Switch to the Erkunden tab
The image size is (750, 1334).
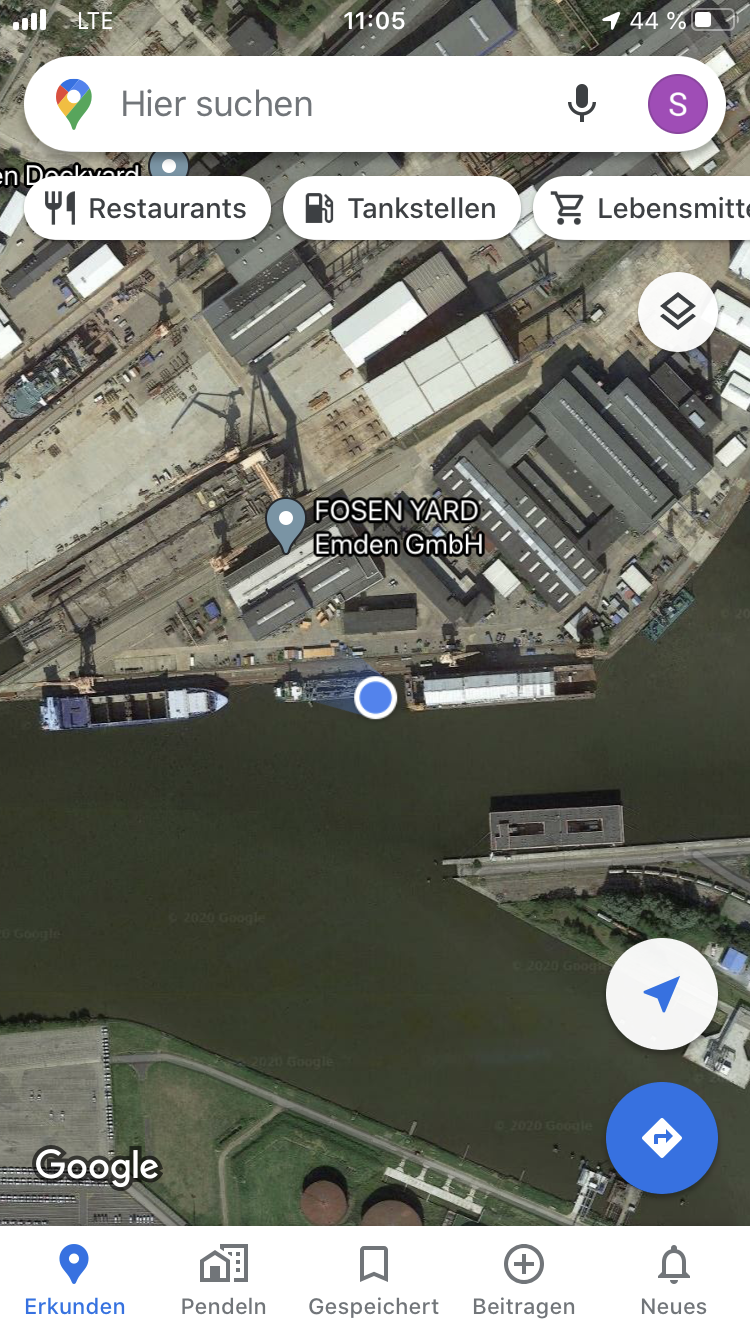[75, 1281]
